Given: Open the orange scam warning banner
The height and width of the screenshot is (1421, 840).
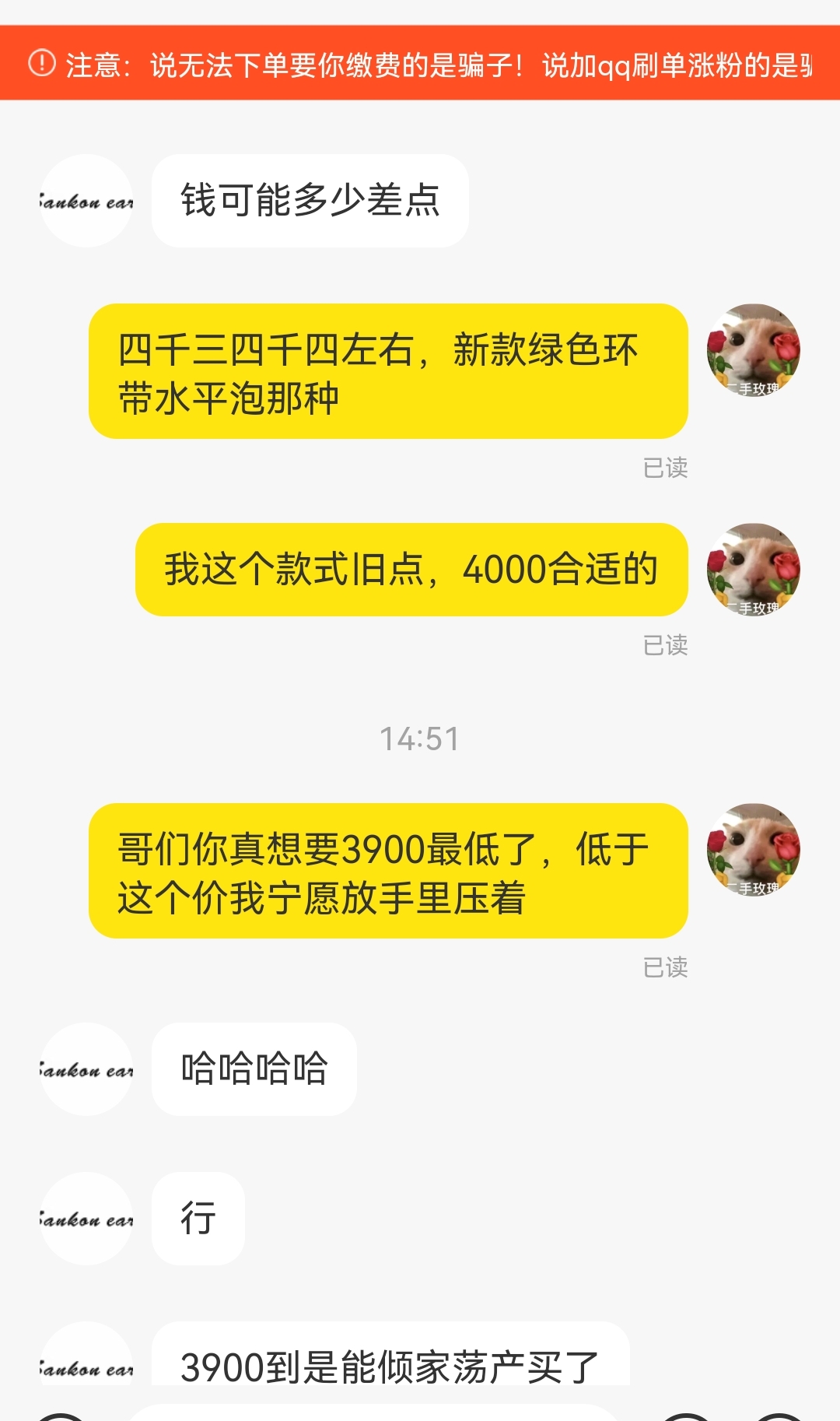Looking at the screenshot, I should tap(420, 64).
